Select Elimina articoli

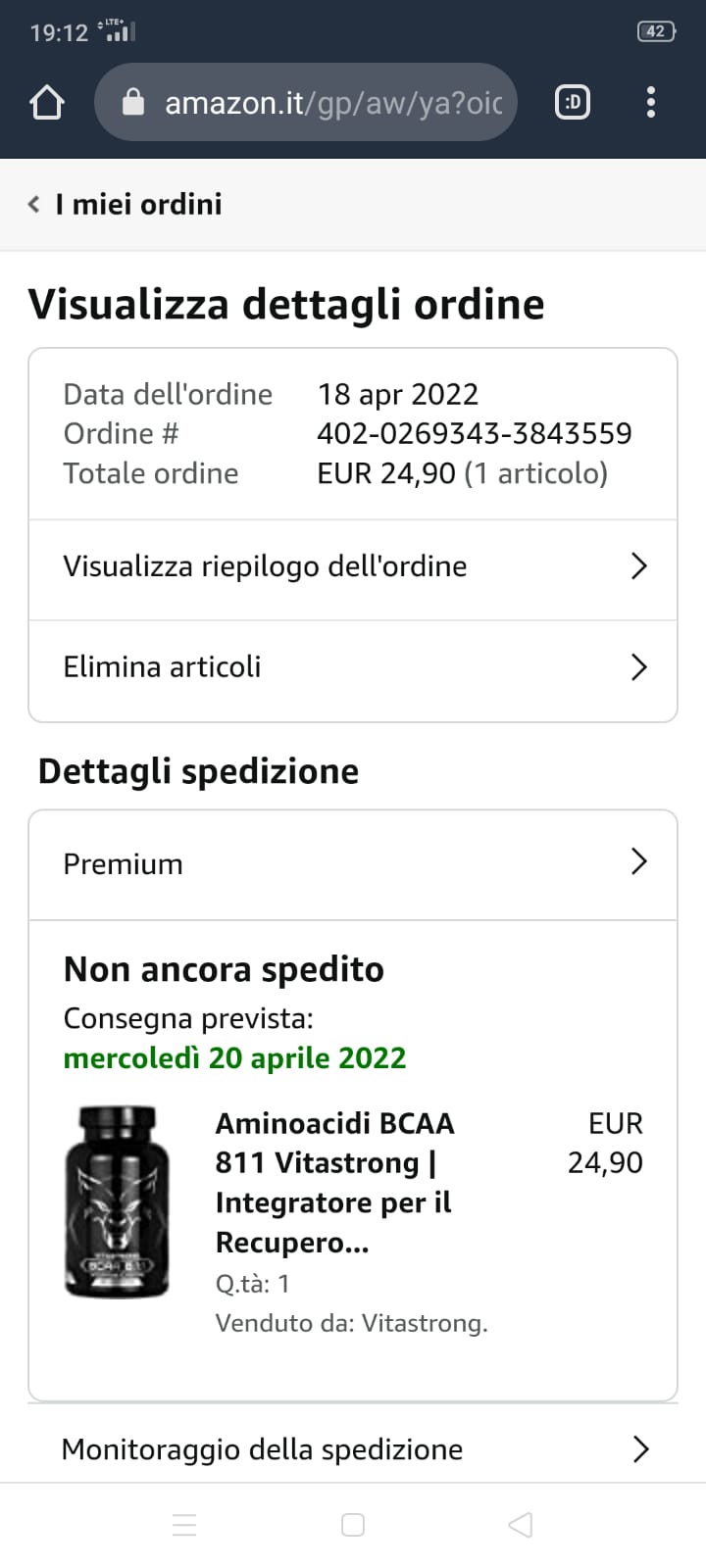353,667
